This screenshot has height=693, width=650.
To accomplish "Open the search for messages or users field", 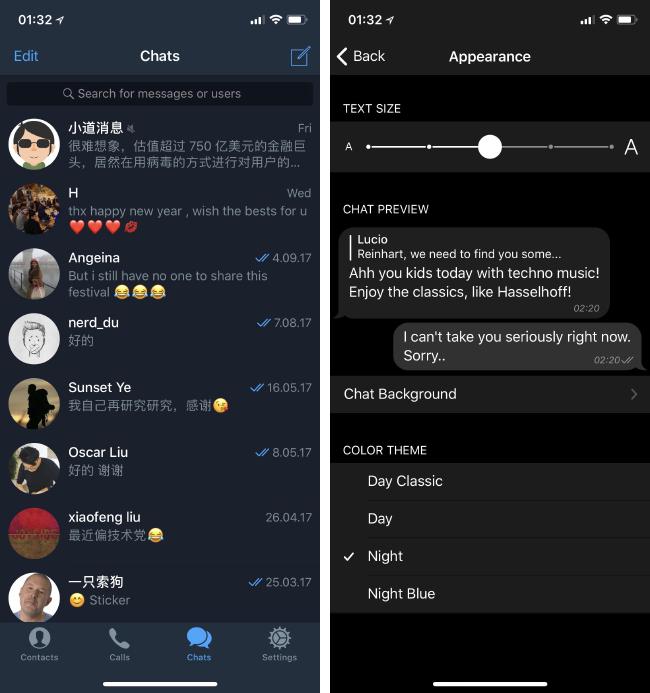I will [160, 94].
